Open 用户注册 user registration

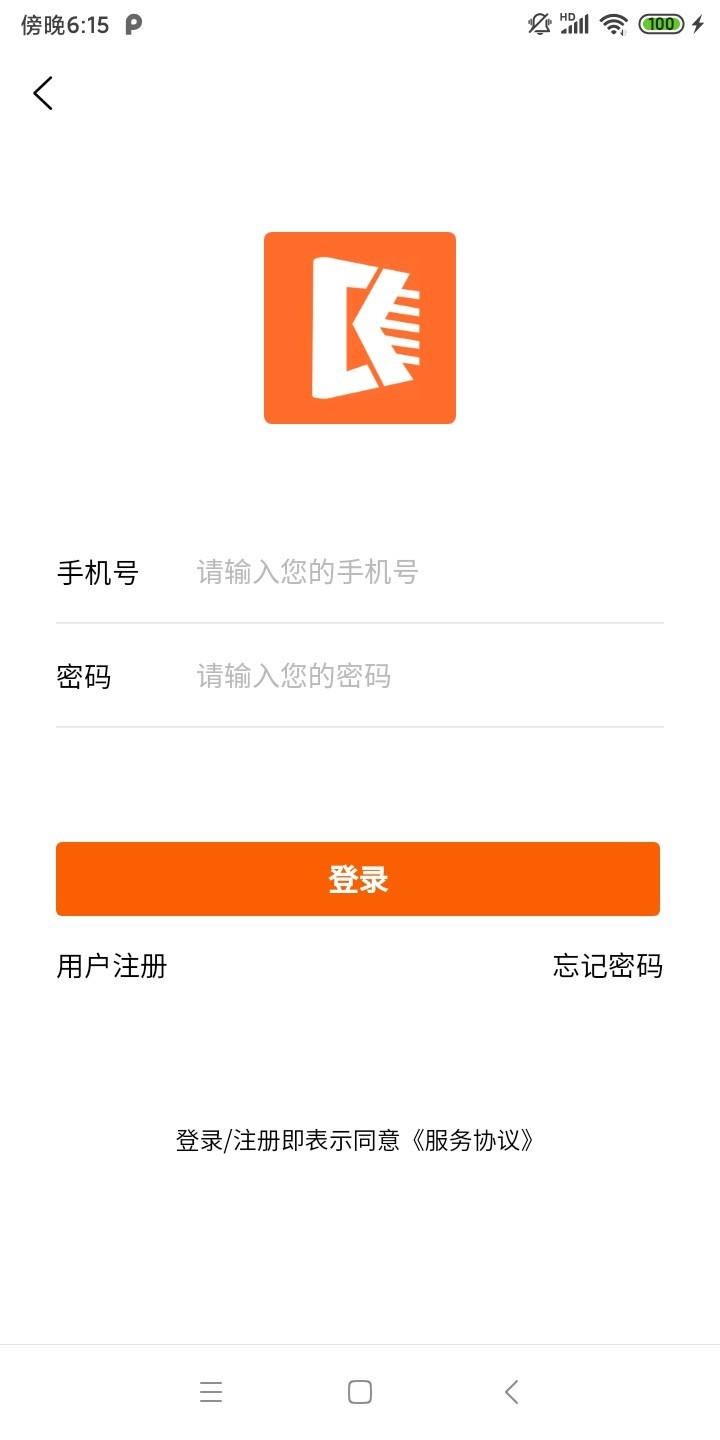(x=112, y=966)
